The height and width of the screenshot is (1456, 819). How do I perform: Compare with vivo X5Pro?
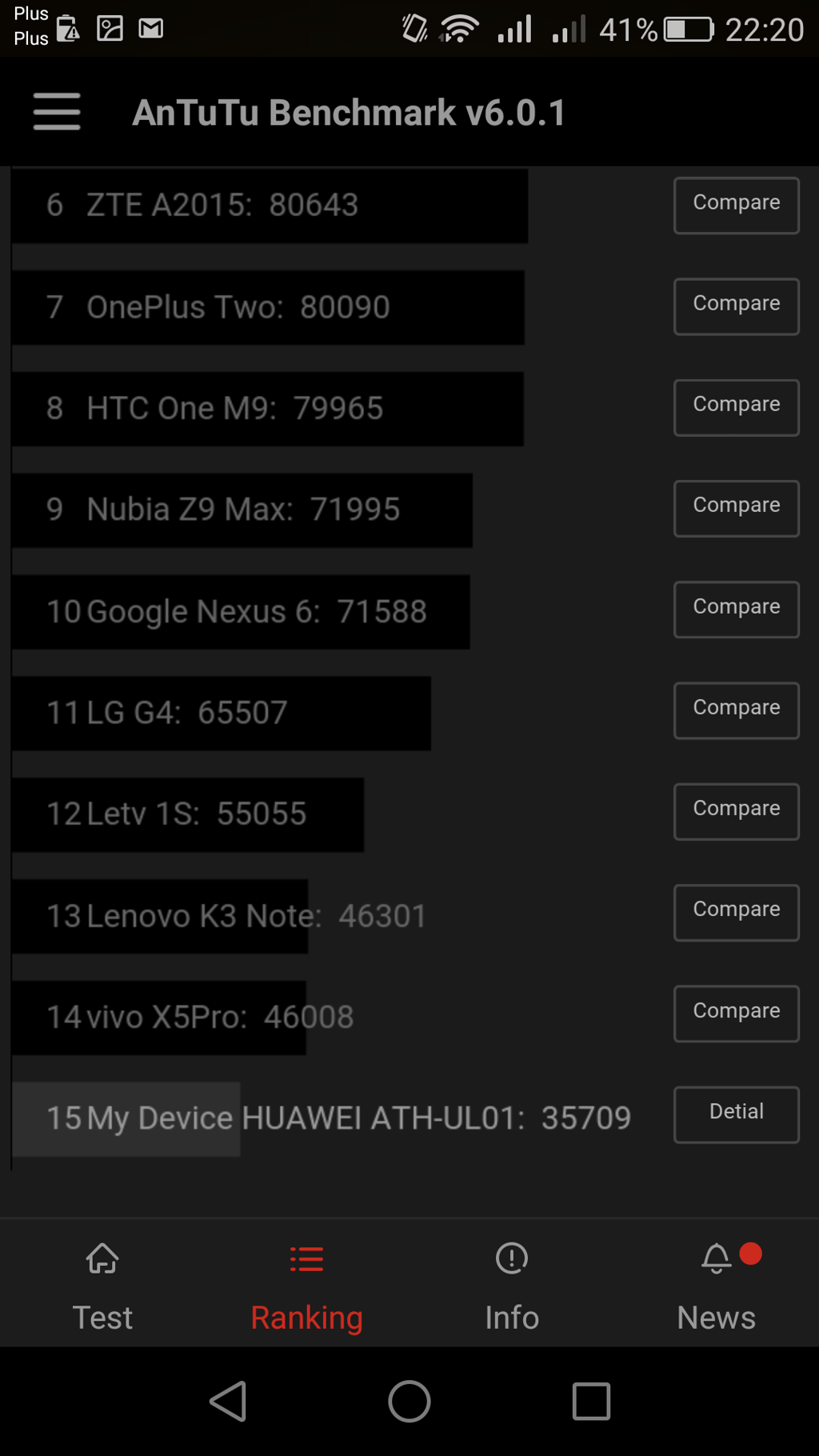coord(736,1013)
